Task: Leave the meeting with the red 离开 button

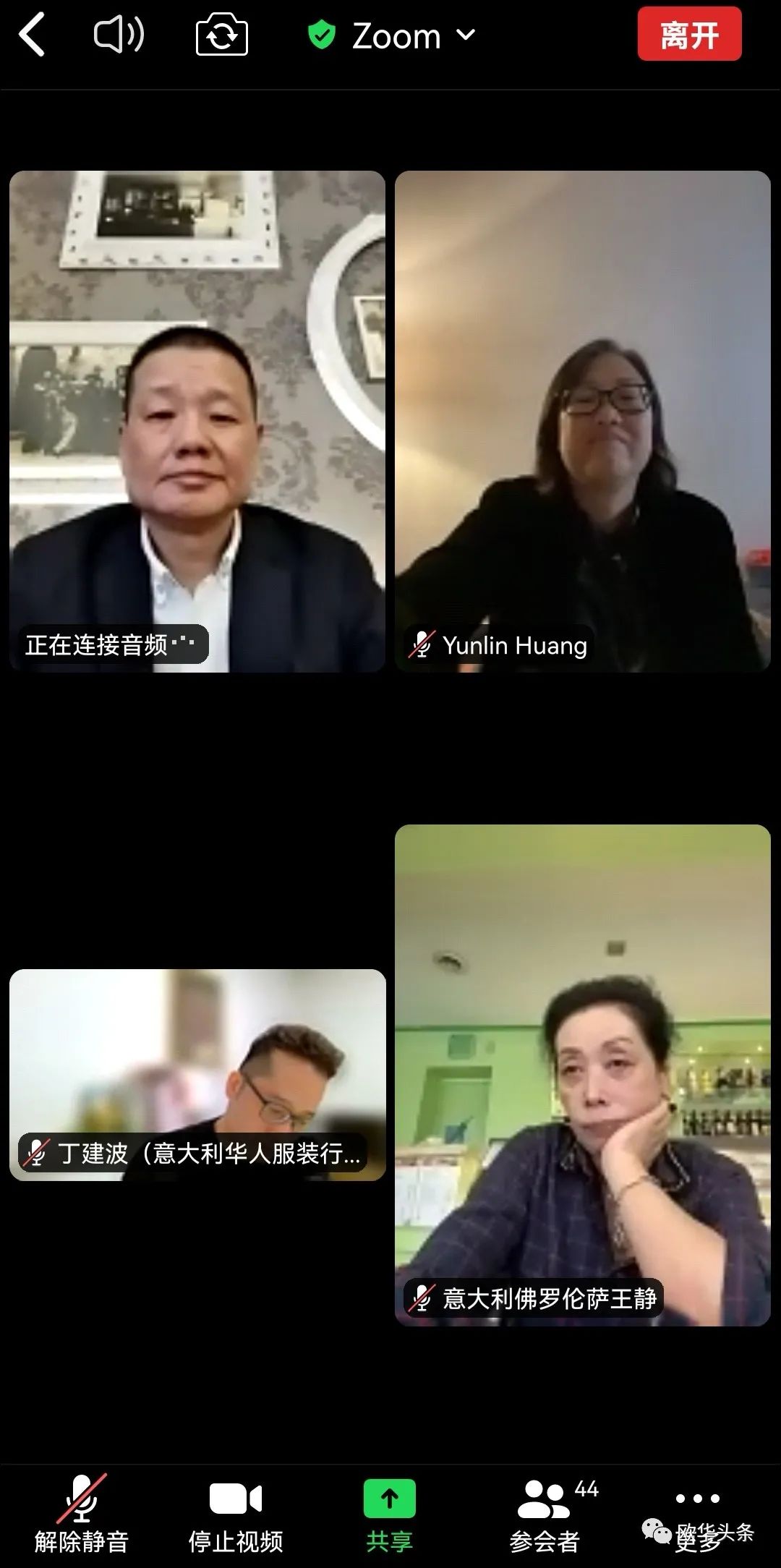Action: 689,35
